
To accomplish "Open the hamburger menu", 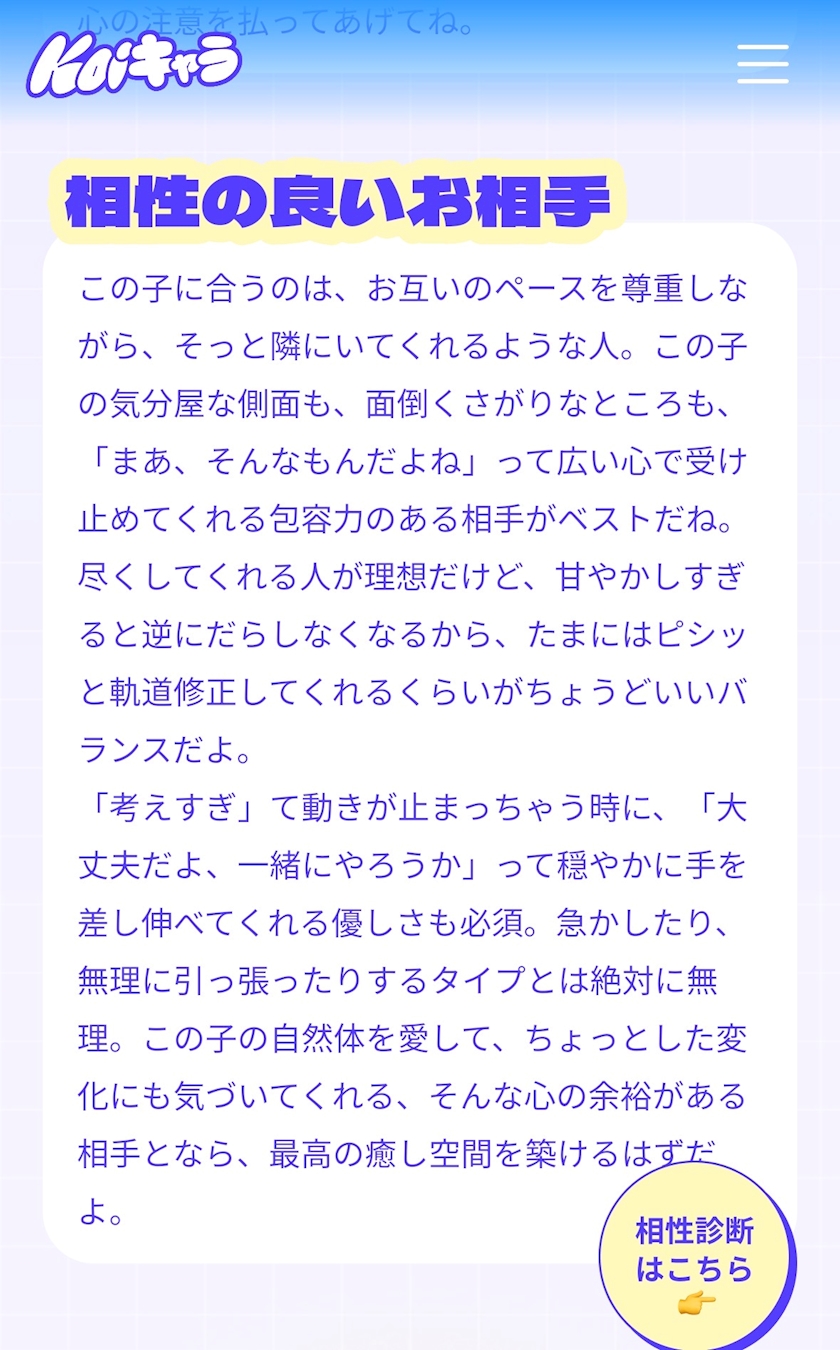I will click(x=763, y=64).
